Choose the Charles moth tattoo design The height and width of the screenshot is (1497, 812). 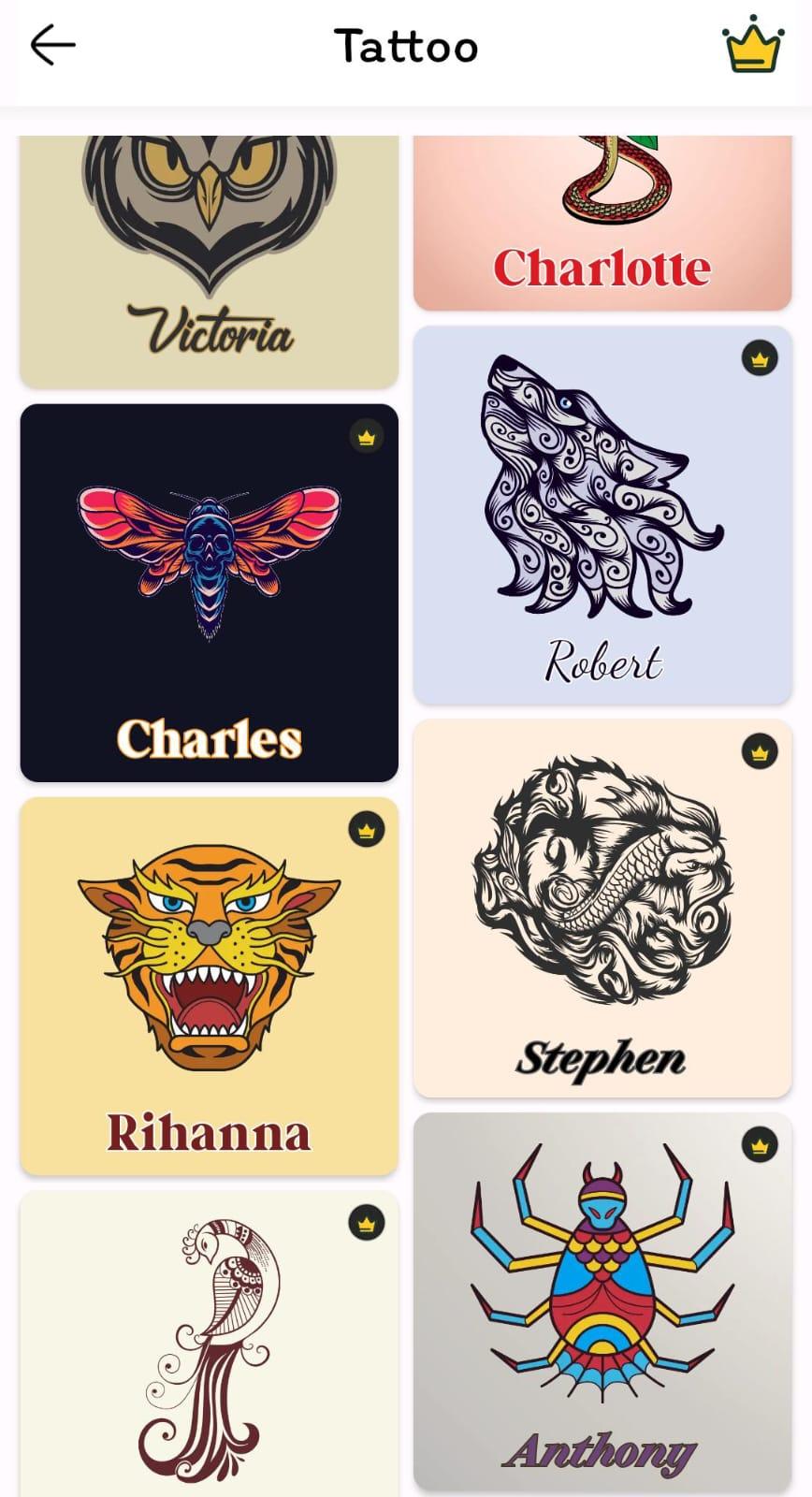point(209,593)
